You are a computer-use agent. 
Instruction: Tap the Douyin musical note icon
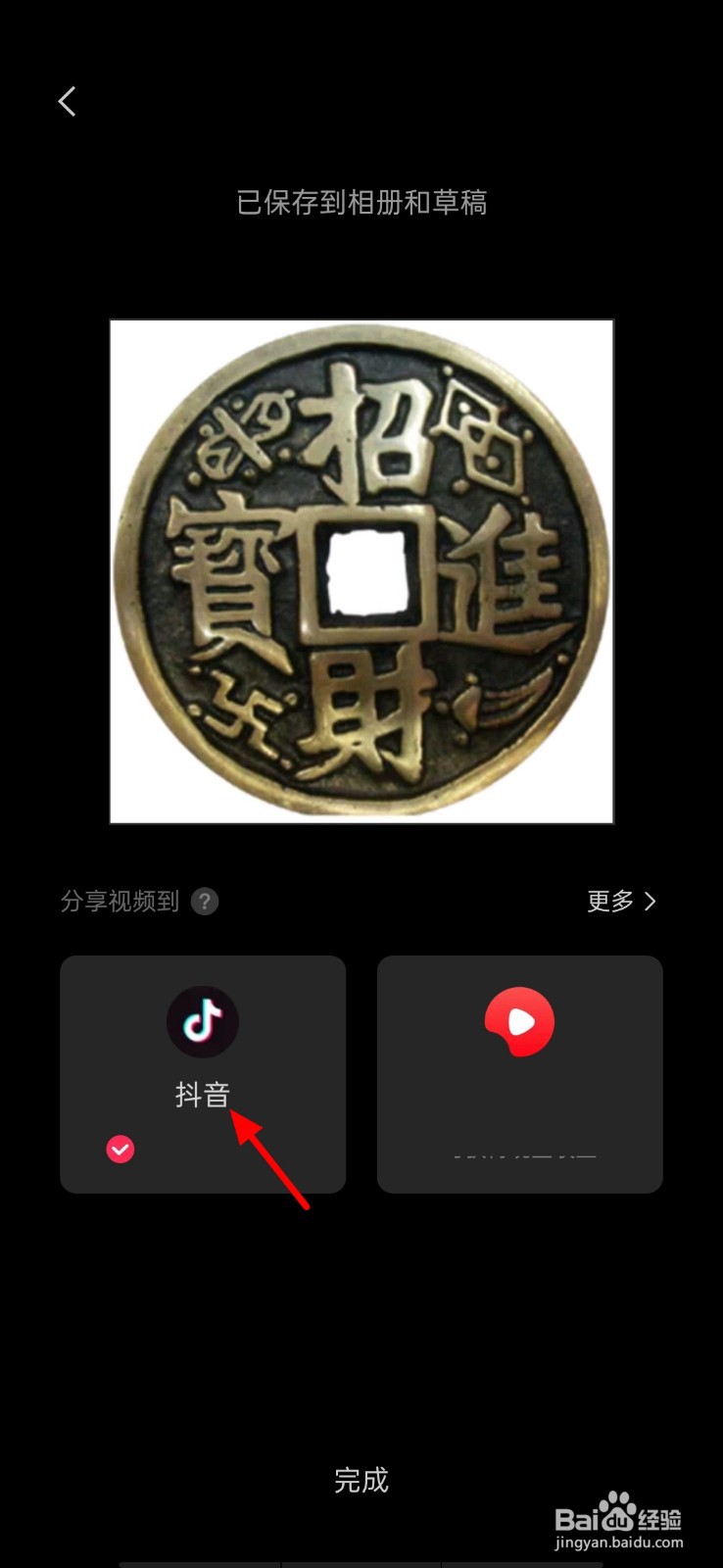tap(203, 1021)
